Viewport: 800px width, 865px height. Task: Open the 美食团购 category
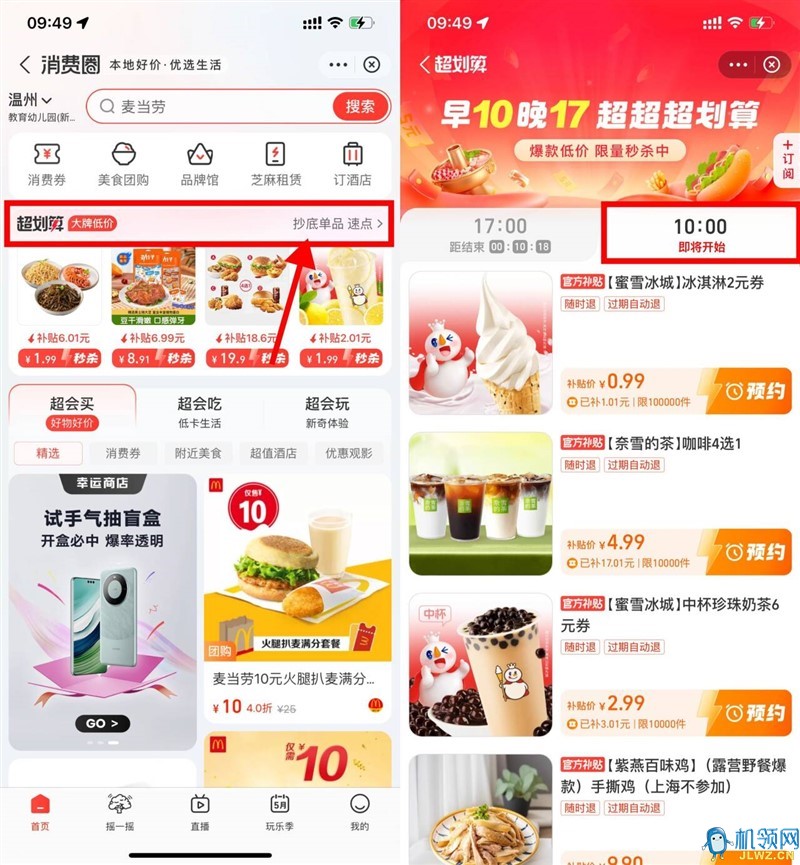click(x=123, y=164)
